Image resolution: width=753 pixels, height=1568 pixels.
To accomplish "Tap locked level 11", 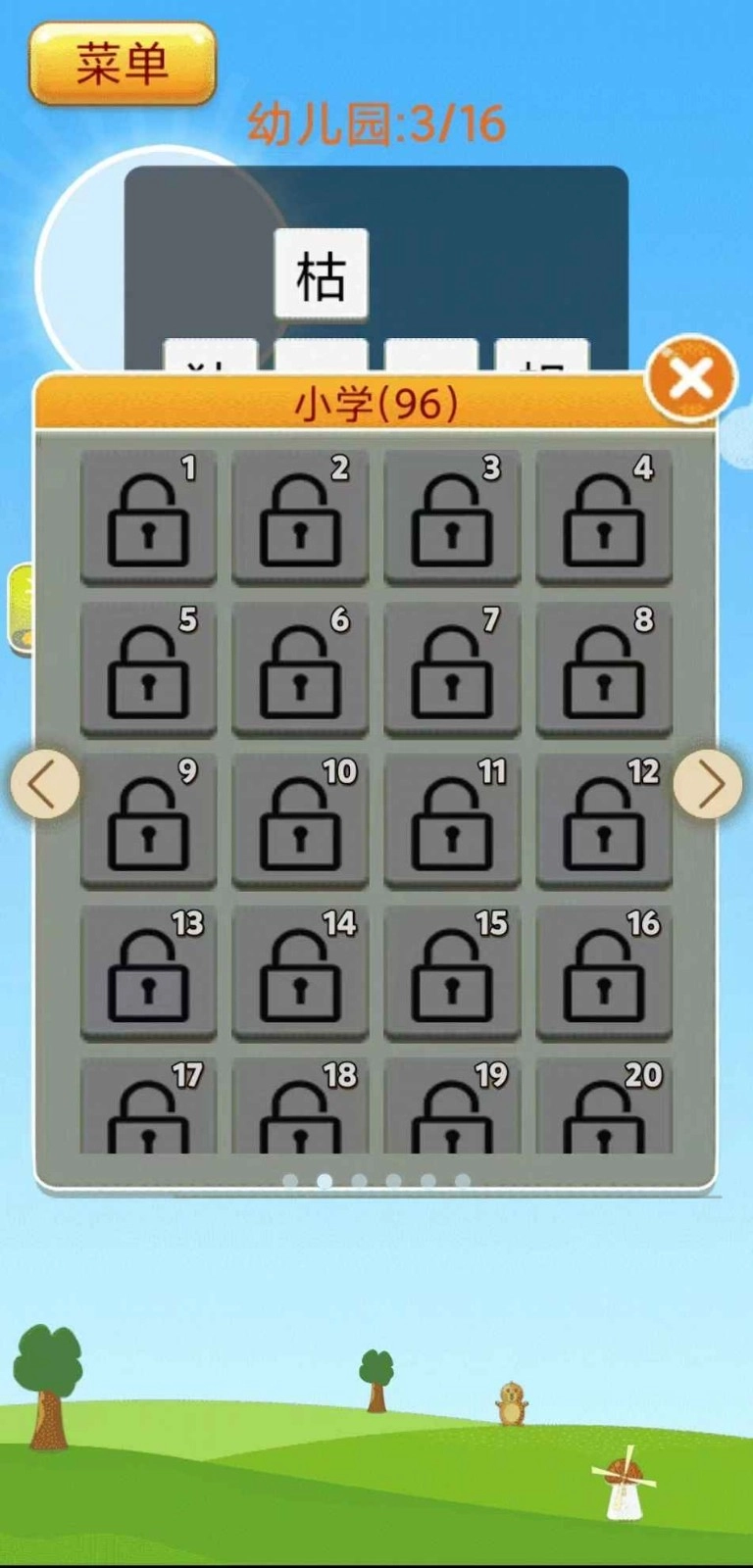I will click(x=452, y=821).
